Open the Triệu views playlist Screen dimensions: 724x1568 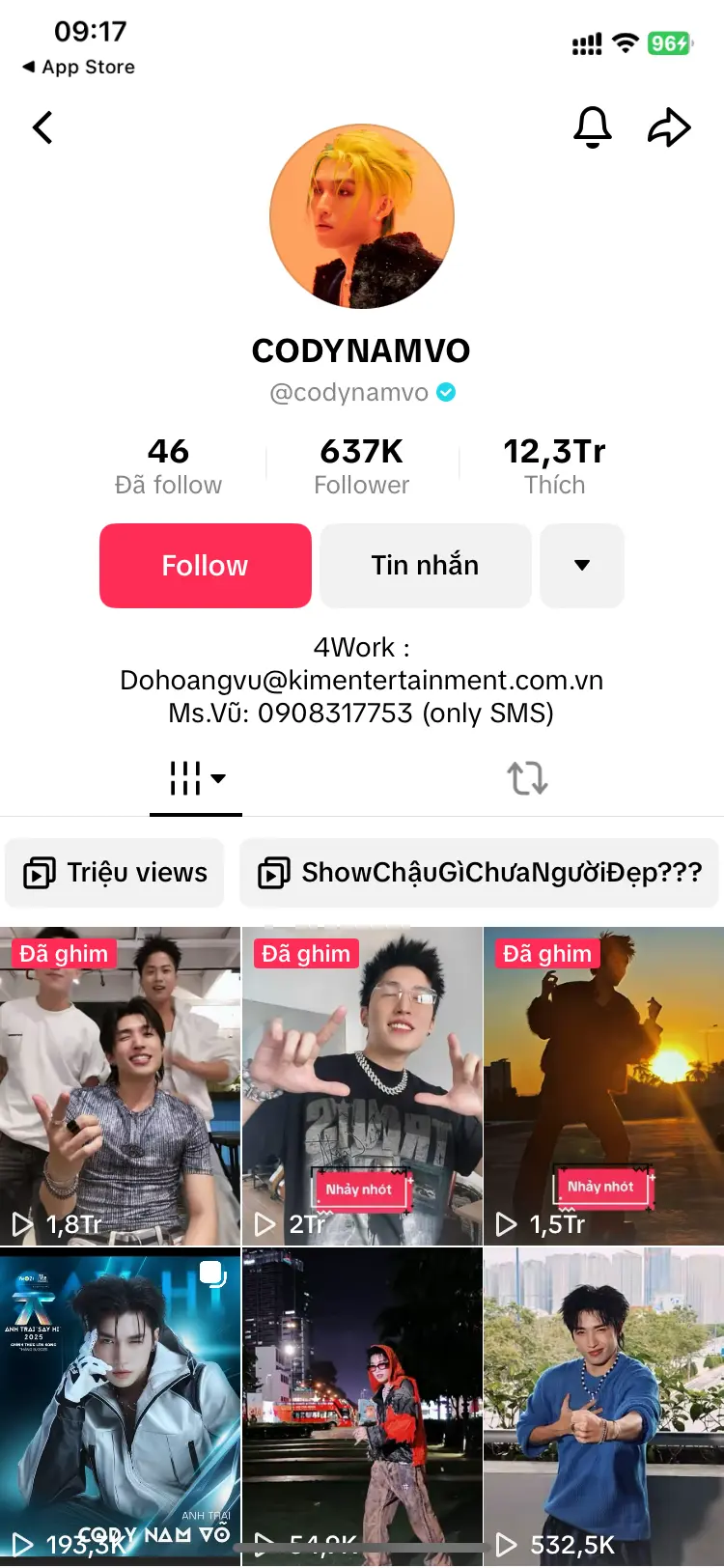pyautogui.click(x=115, y=873)
